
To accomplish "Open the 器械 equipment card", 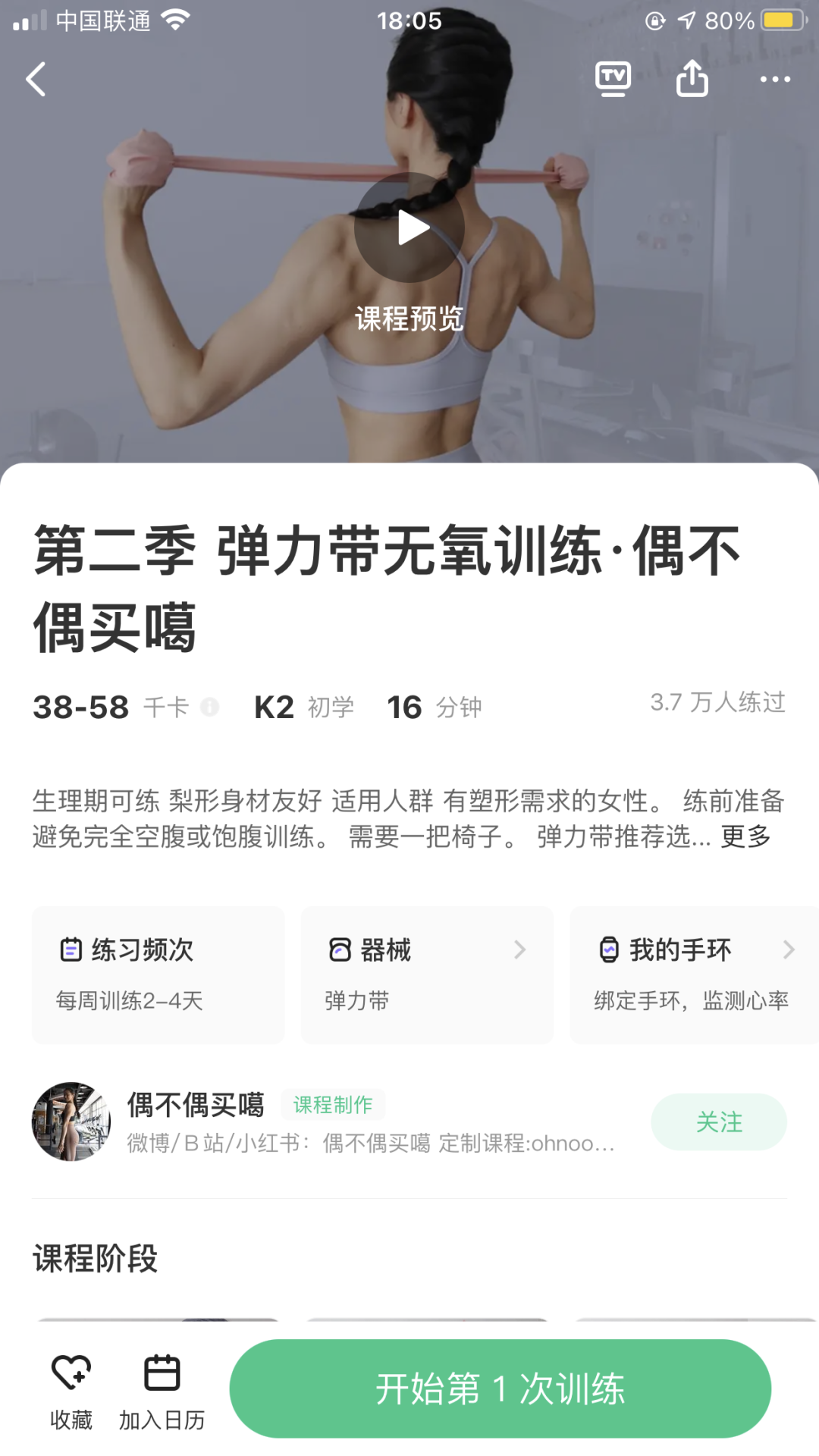I will (427, 974).
